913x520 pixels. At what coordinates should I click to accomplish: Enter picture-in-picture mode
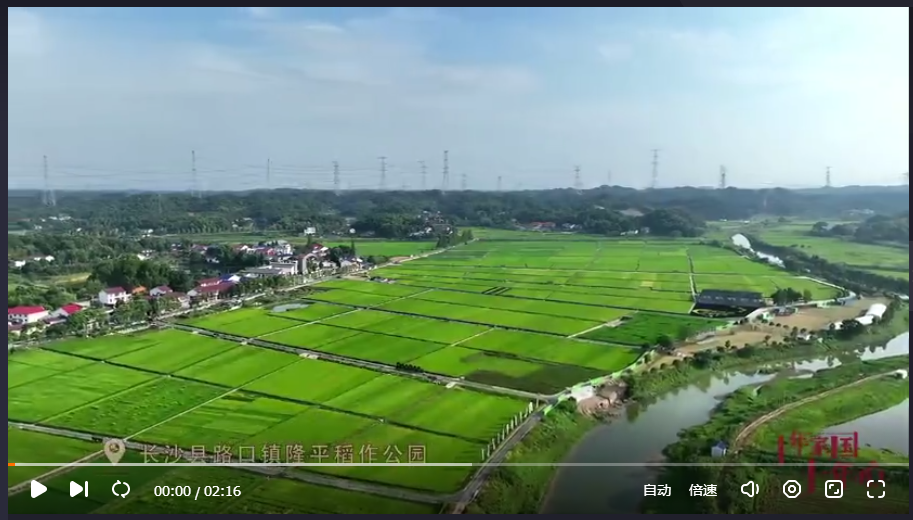[834, 489]
